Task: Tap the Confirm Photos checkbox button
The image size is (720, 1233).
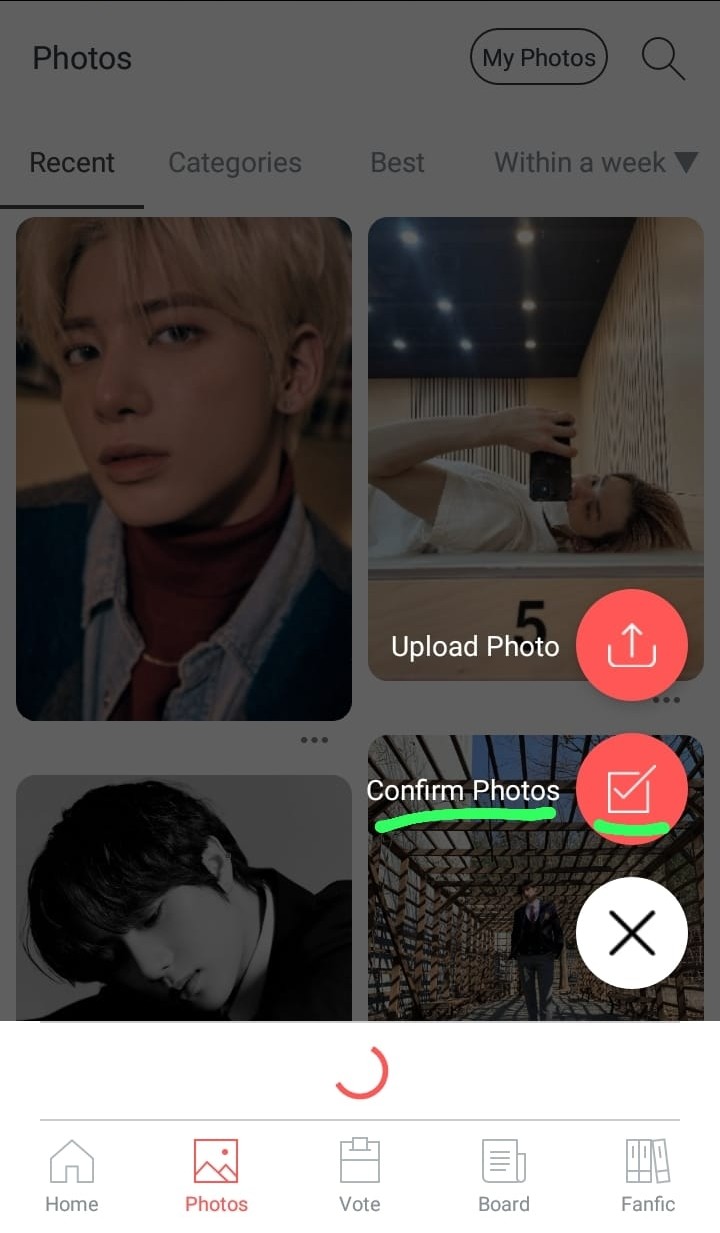Action: click(632, 789)
